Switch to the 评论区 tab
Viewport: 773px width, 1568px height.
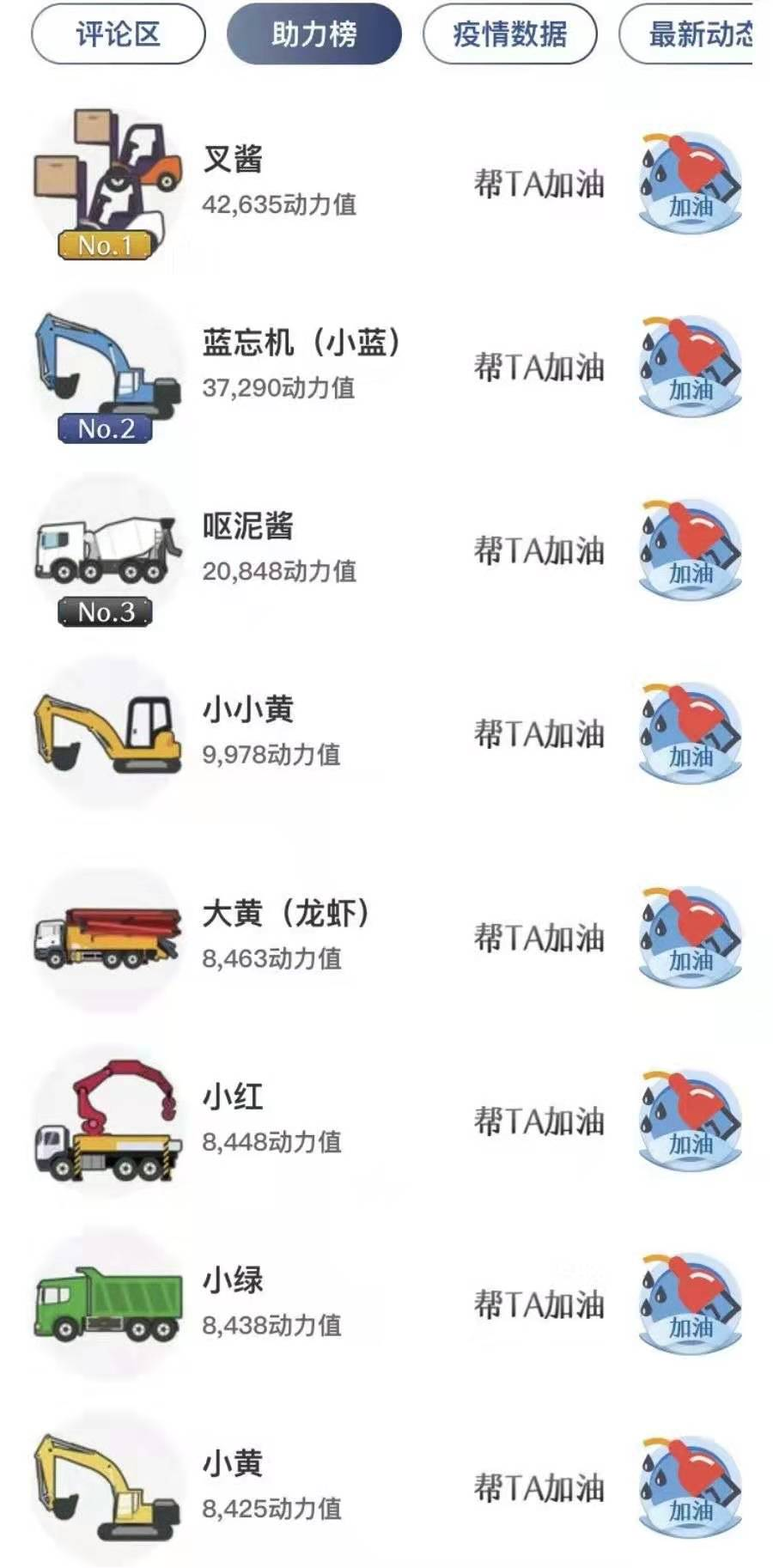[x=119, y=34]
